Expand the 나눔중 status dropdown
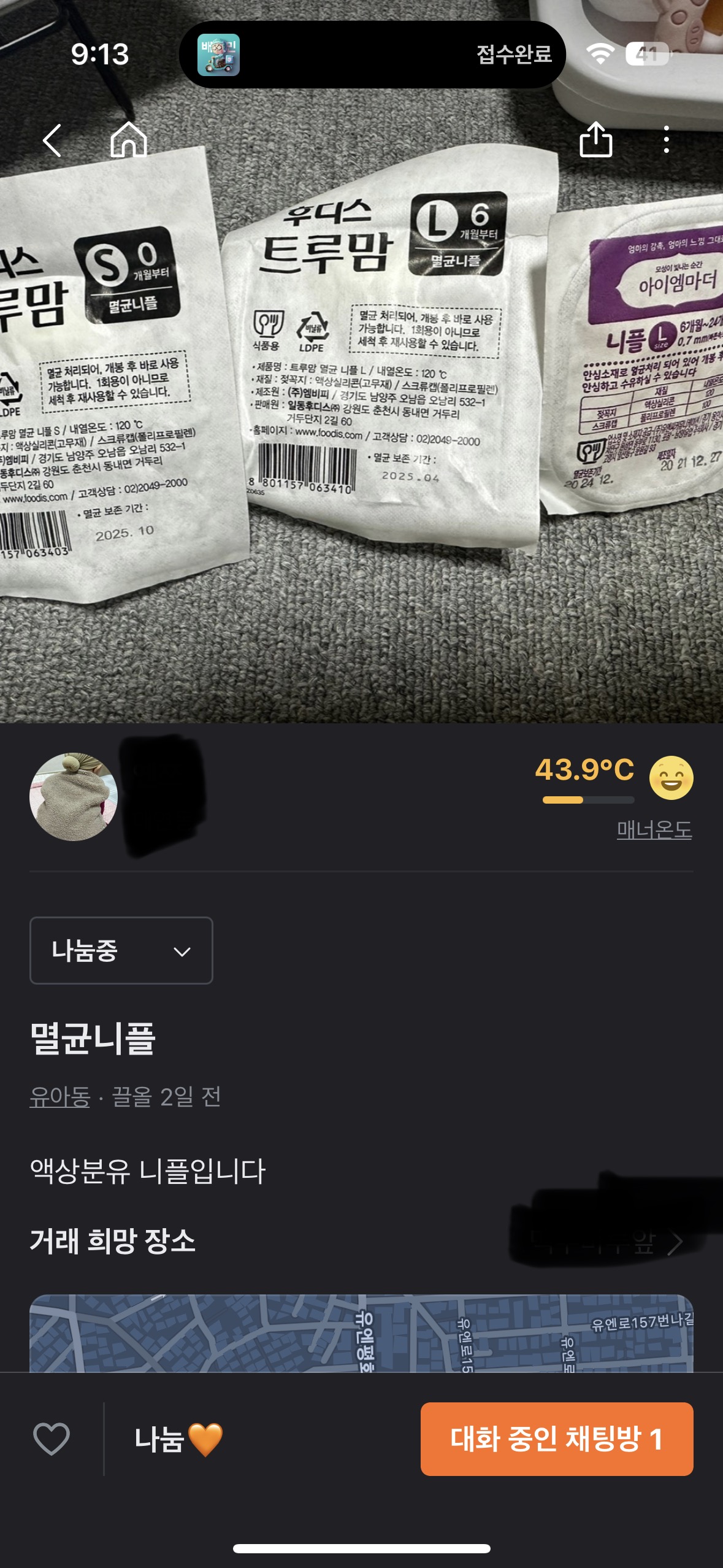This screenshot has width=723, height=1568. click(121, 950)
